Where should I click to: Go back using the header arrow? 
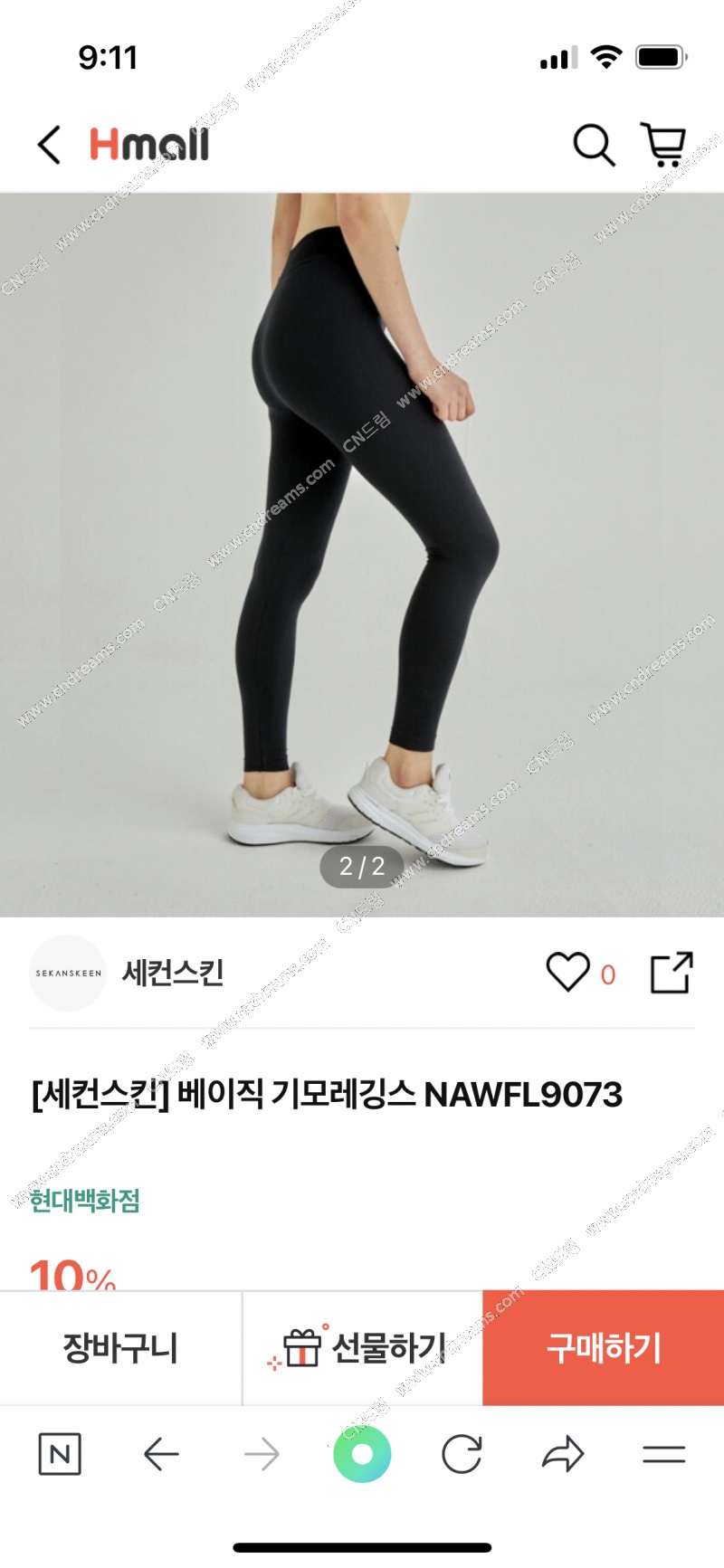point(50,145)
